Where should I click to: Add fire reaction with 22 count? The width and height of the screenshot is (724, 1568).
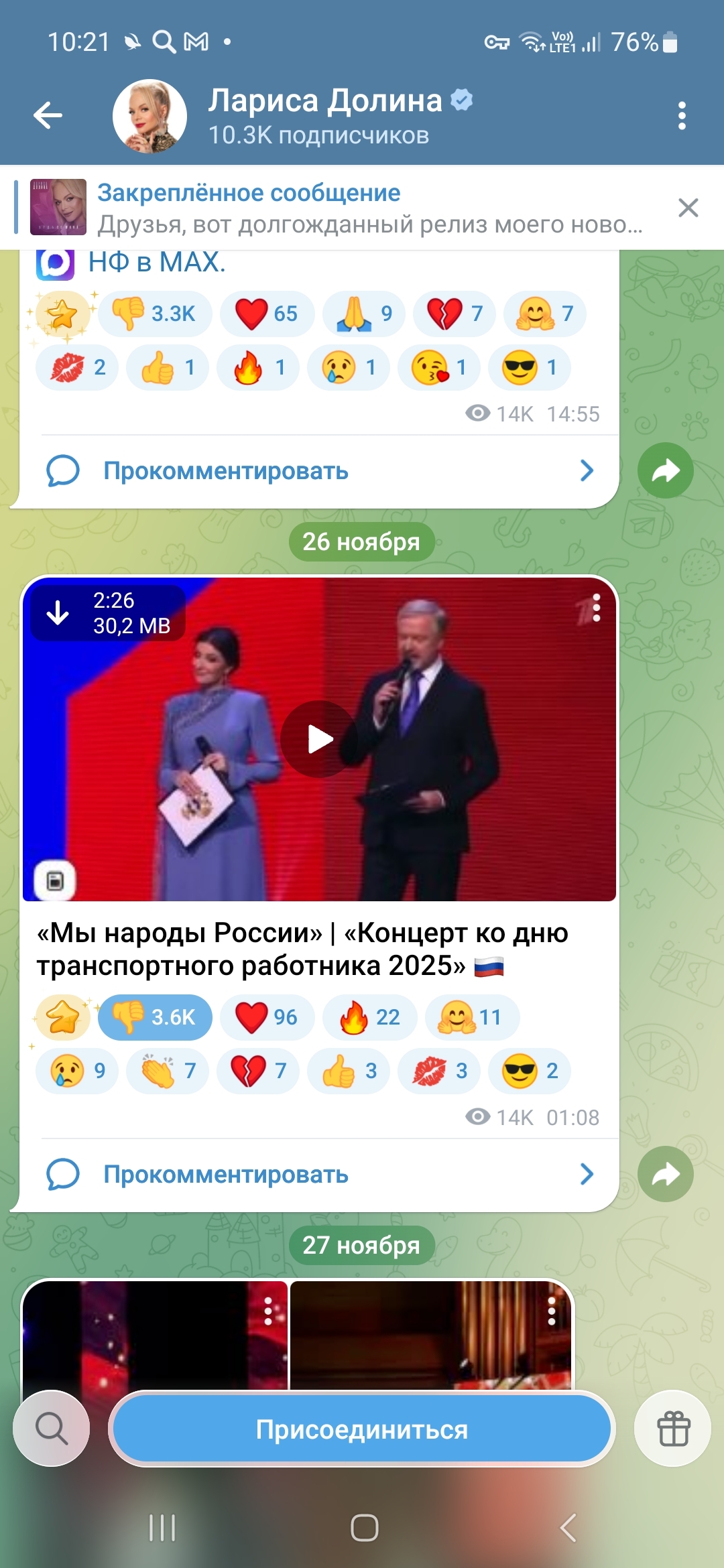370,1017
